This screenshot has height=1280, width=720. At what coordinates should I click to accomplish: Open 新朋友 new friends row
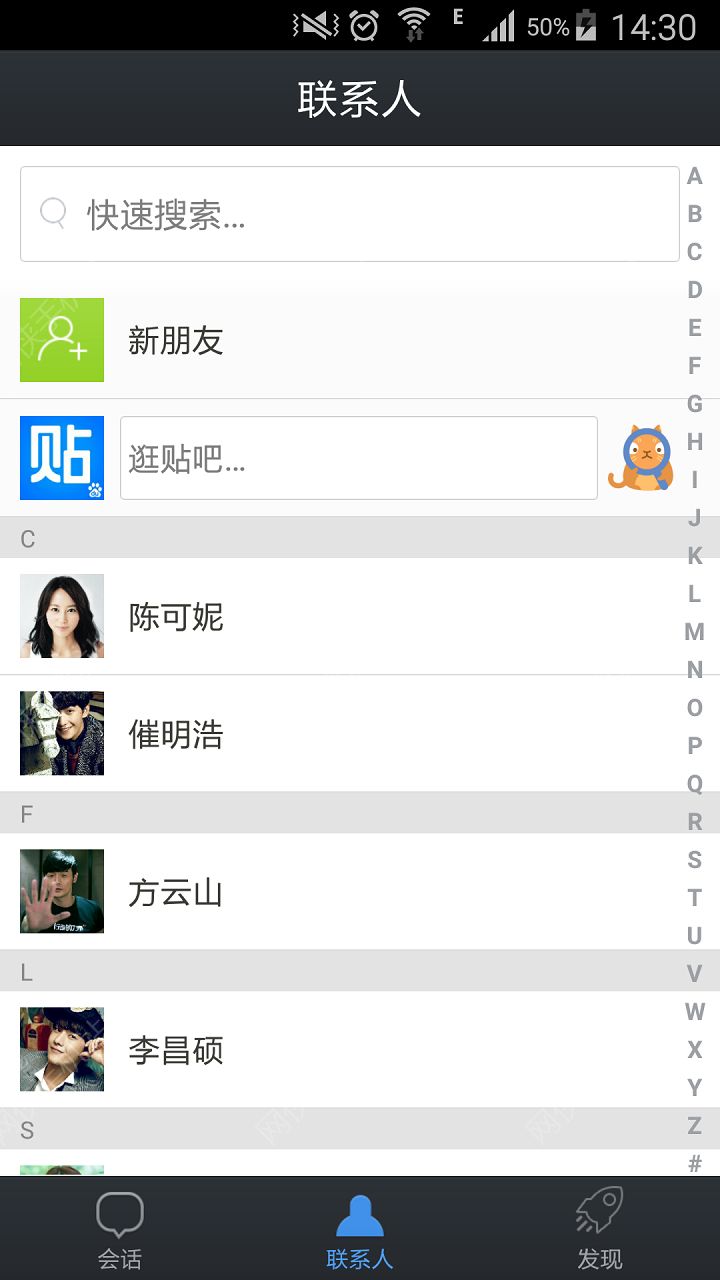click(x=340, y=341)
